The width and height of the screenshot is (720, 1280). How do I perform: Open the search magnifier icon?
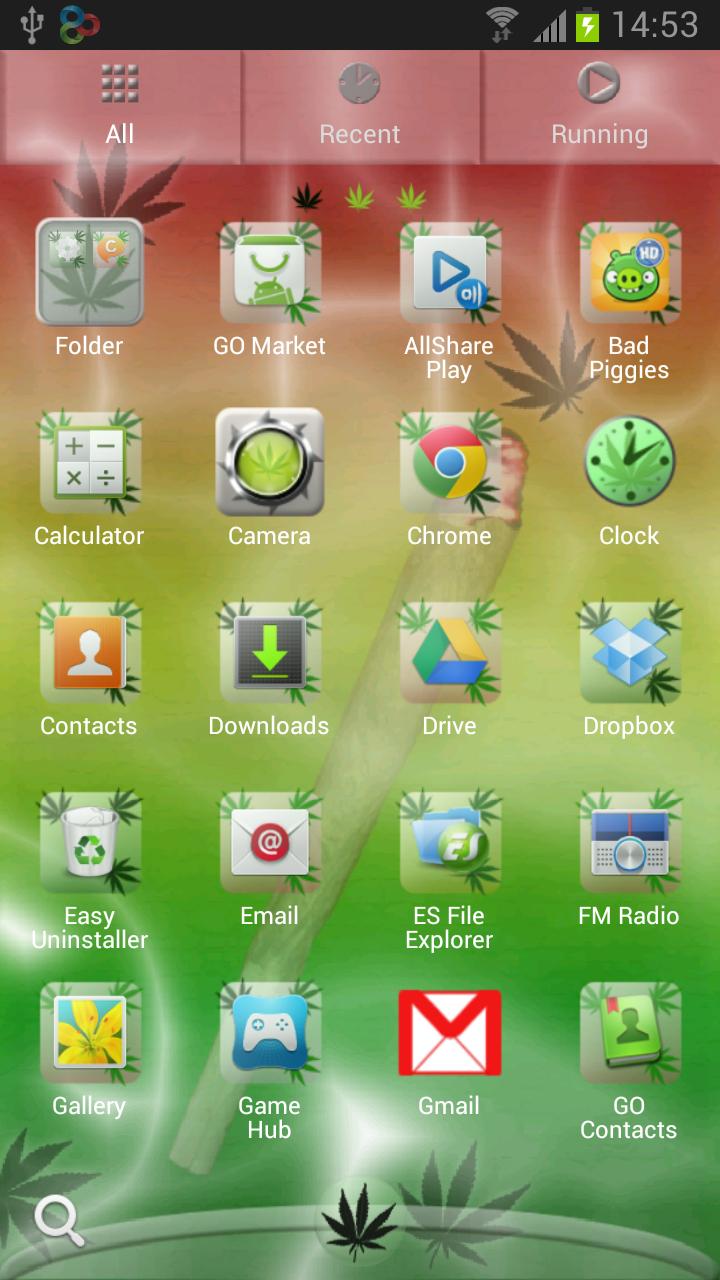point(59,1221)
